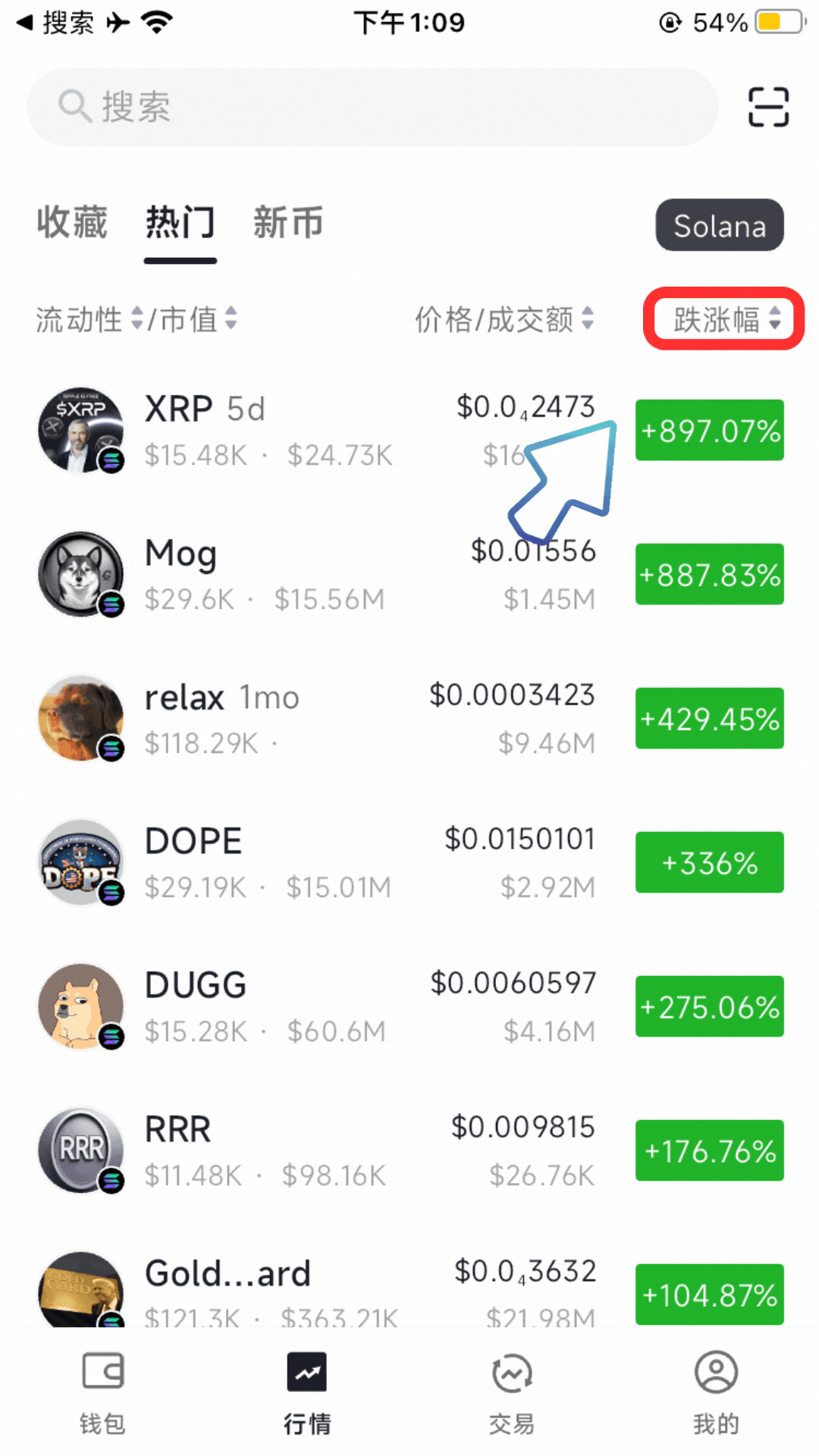Open the RRR token row
This screenshot has height=1456, width=819.
click(303, 1151)
